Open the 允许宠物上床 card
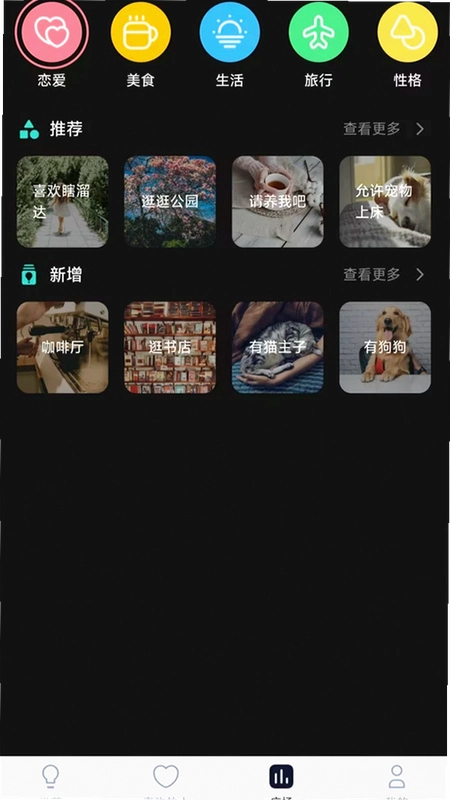This screenshot has height=800, width=450. click(385, 202)
